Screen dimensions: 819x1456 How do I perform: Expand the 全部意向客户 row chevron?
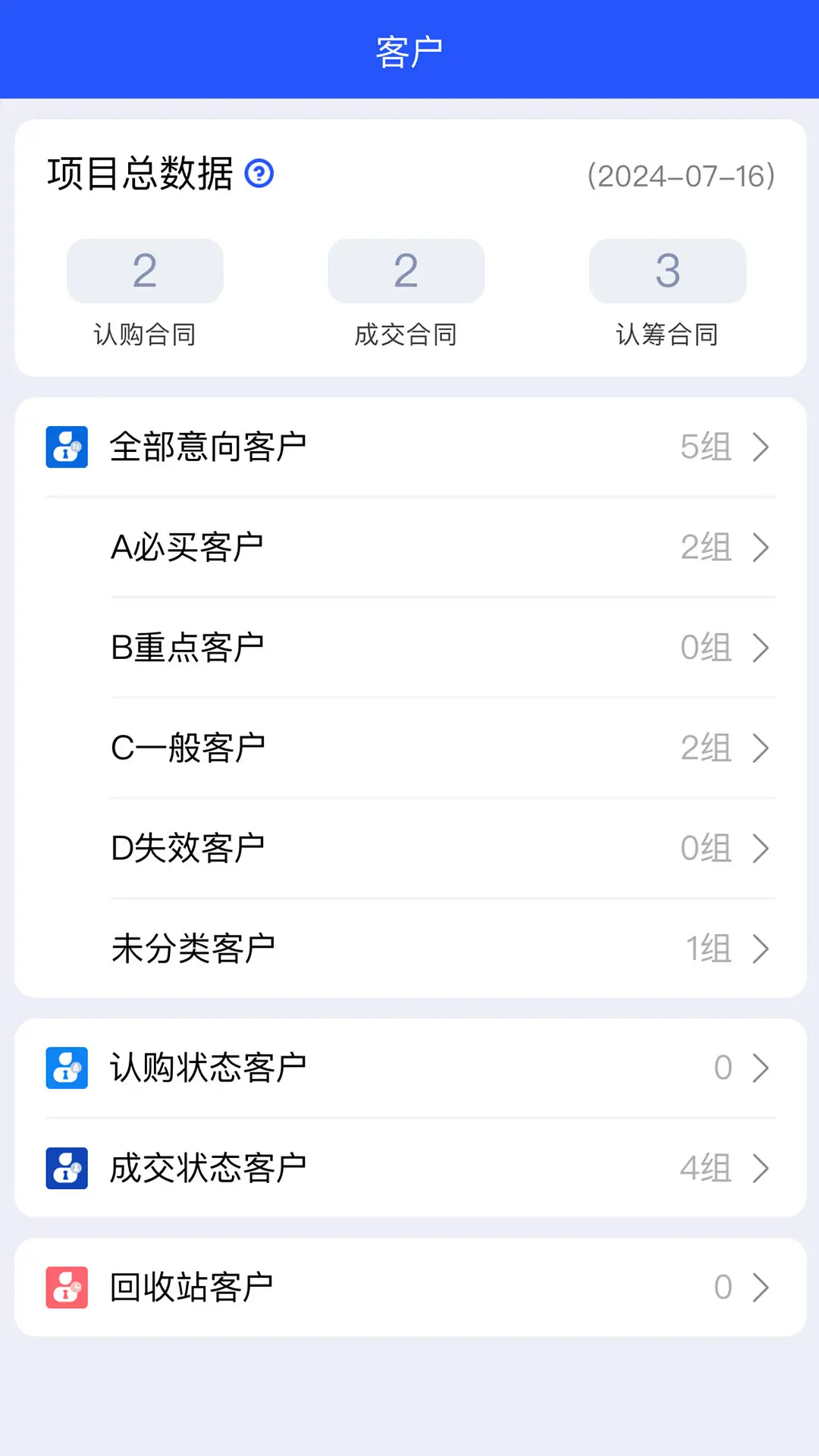tap(761, 447)
